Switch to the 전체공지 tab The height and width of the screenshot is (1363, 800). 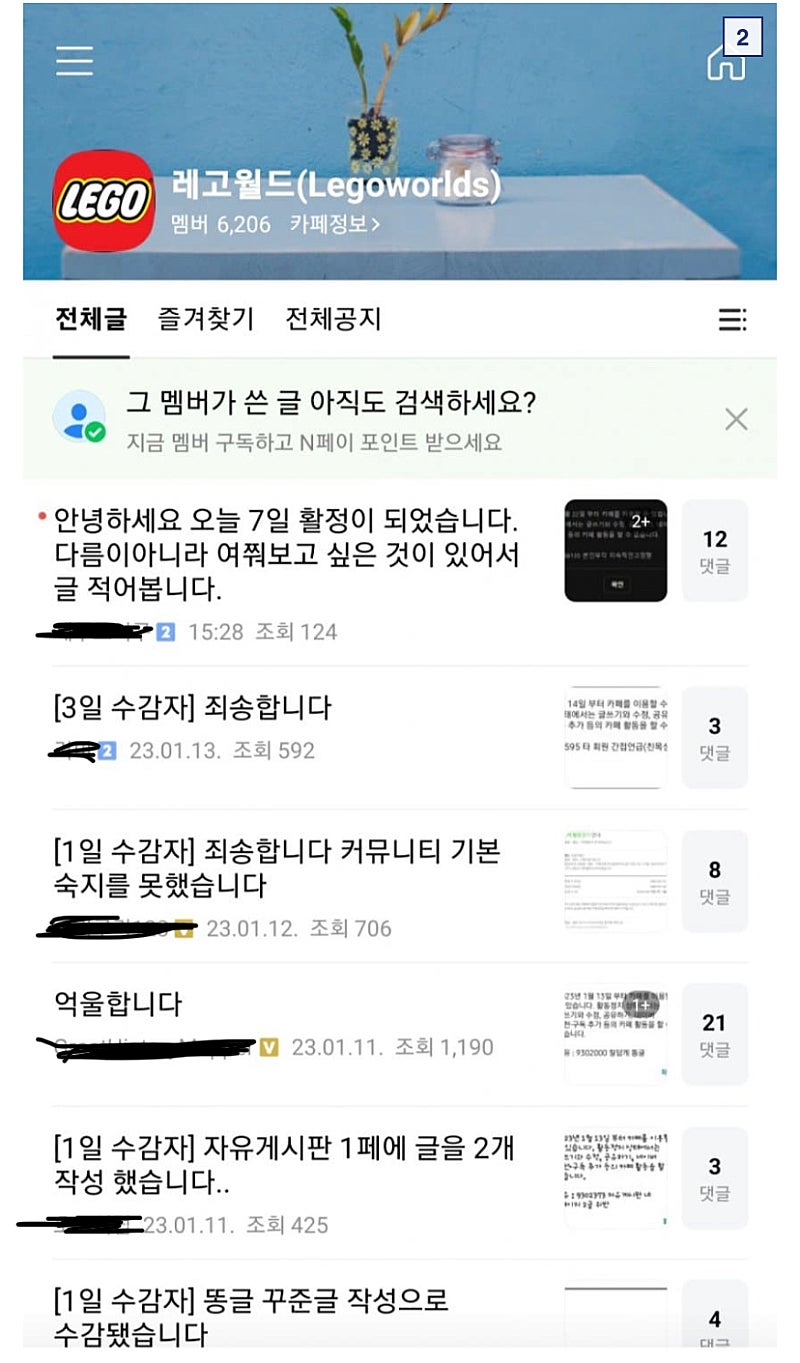point(333,320)
